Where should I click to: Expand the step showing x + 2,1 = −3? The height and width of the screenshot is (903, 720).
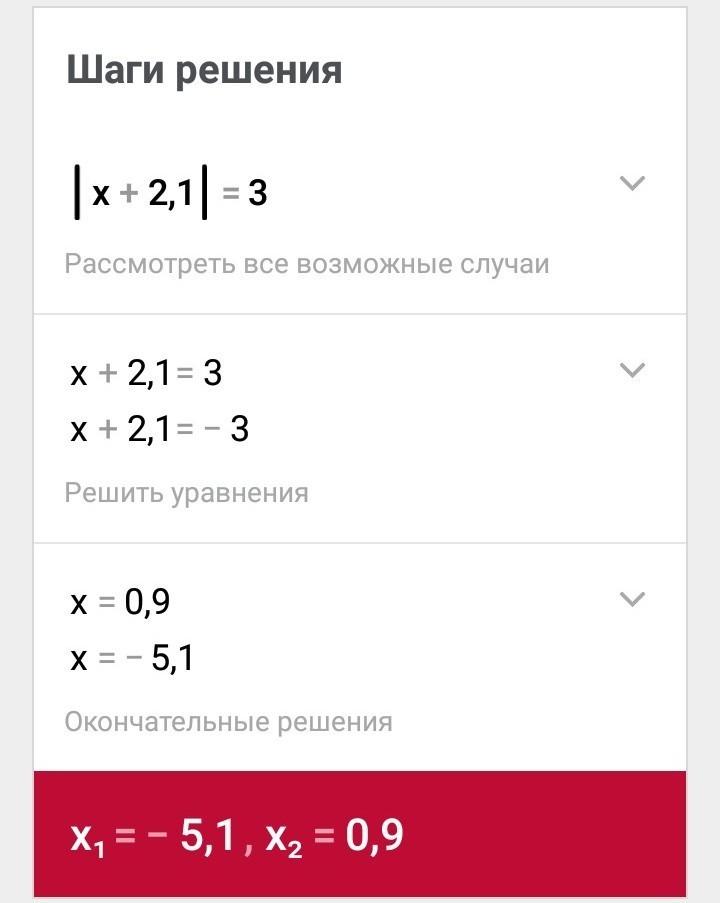(632, 371)
